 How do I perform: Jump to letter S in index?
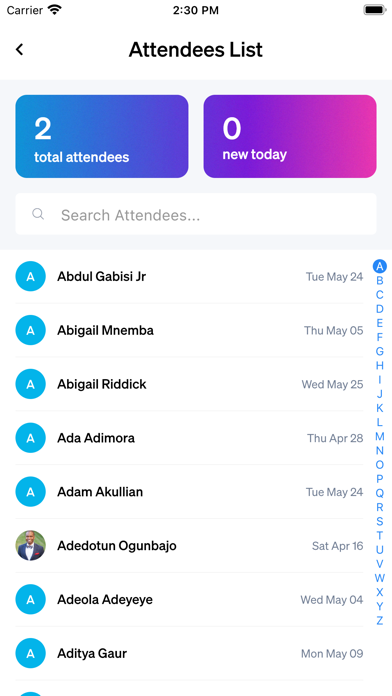(380, 521)
